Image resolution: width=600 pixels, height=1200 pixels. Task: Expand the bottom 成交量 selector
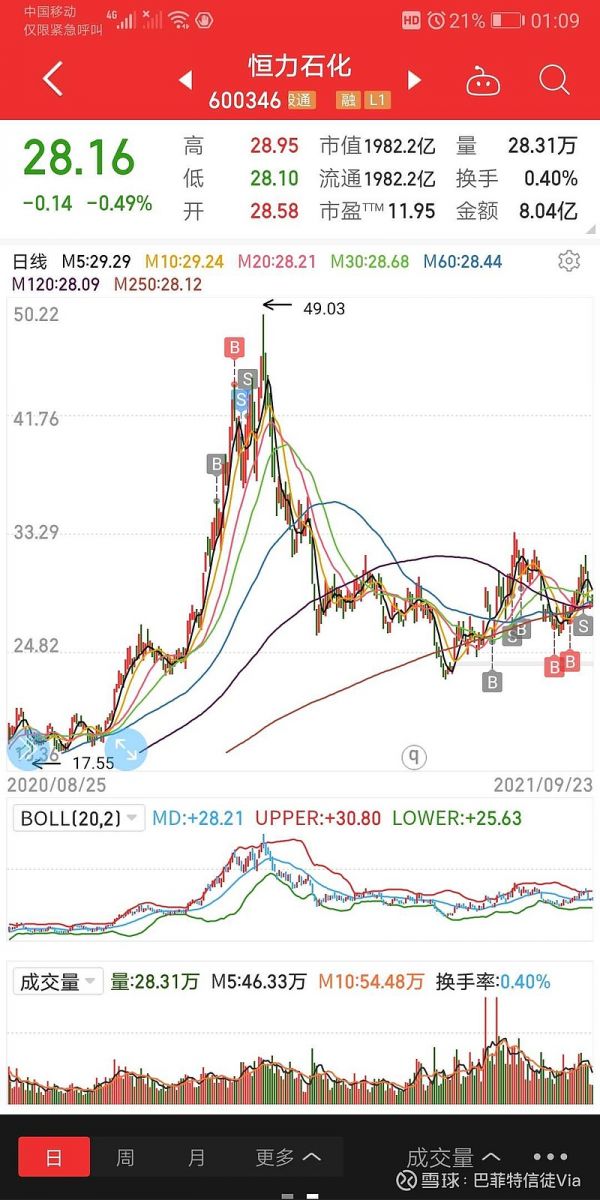click(453, 1158)
